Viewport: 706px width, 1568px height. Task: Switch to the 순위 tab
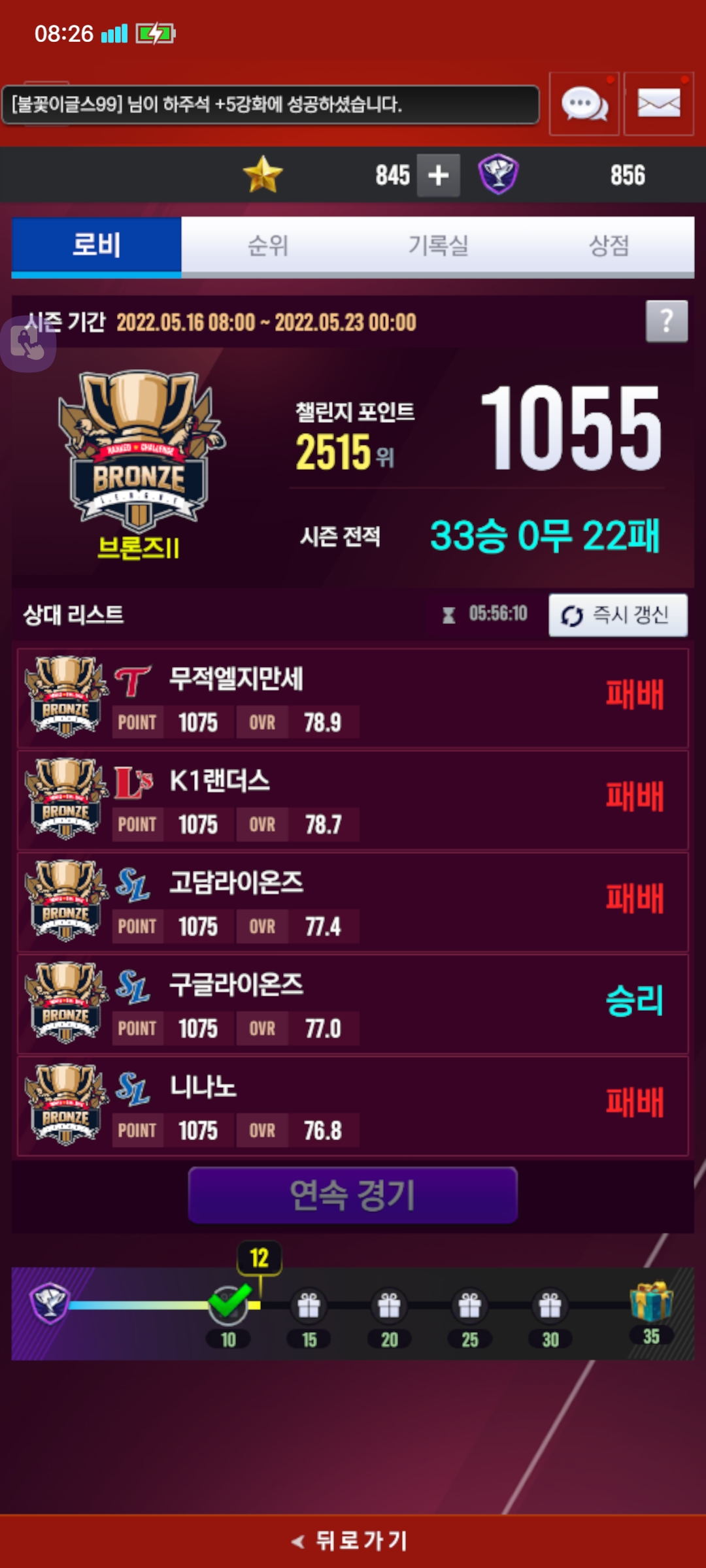[x=267, y=246]
